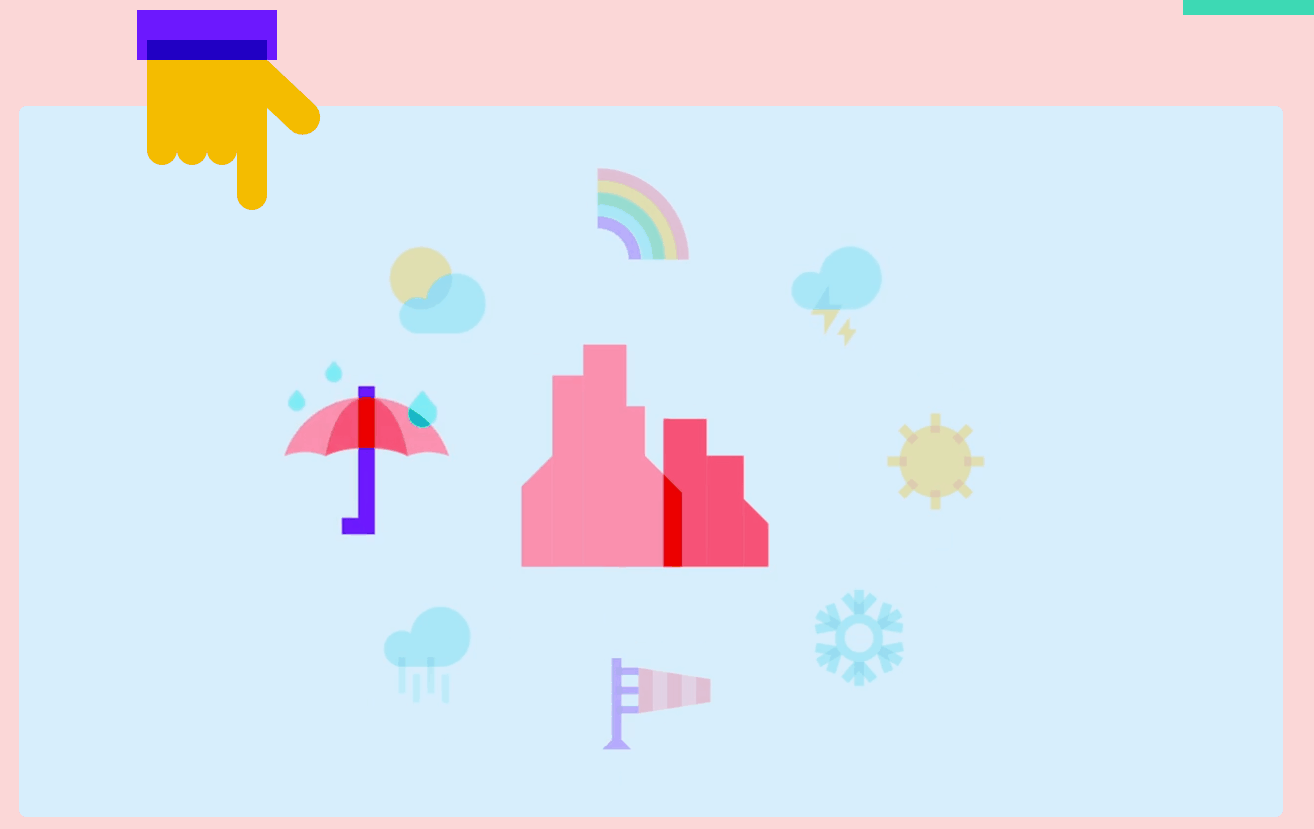
Task: Select the bright sun icon
Action: [x=935, y=461]
